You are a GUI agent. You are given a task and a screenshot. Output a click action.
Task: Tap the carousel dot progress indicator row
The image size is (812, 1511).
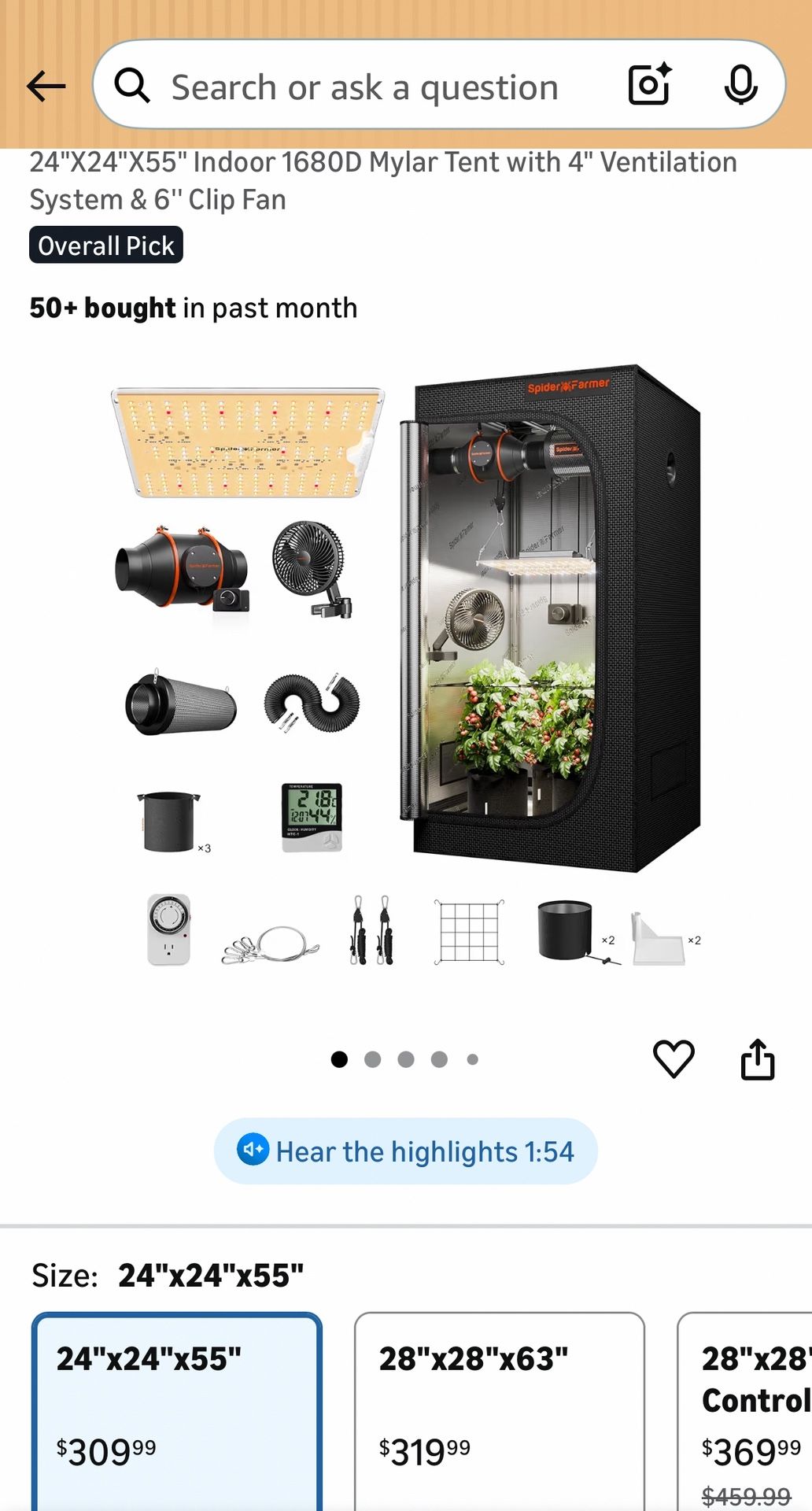405,1058
